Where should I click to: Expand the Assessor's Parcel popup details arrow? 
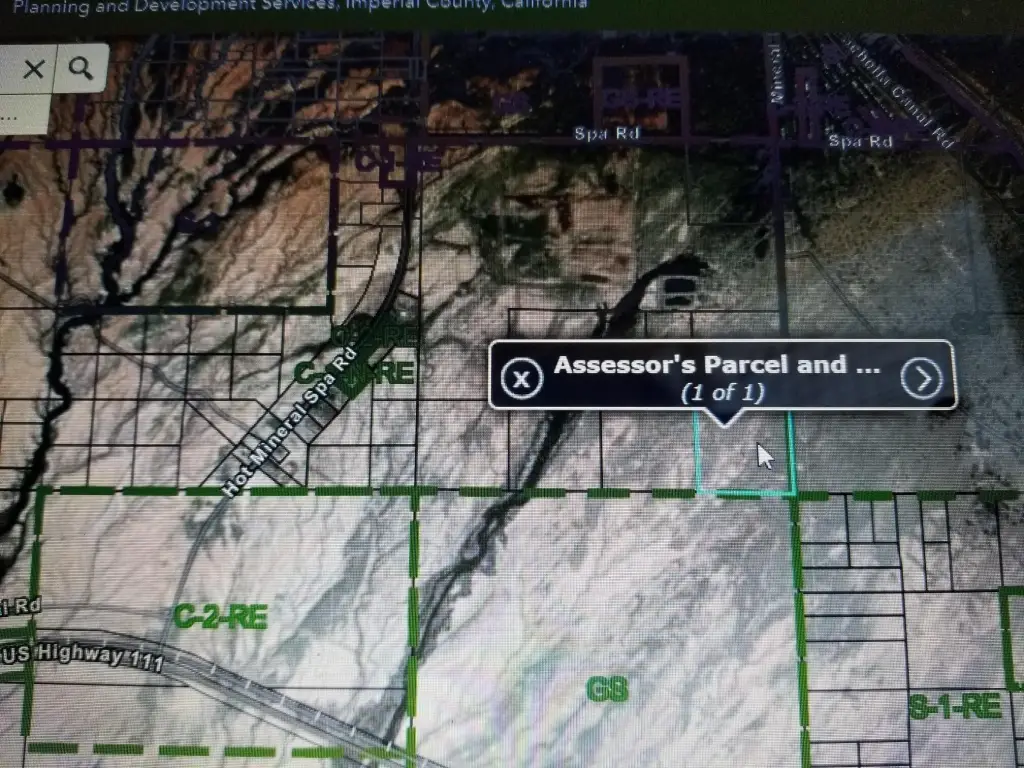click(x=921, y=378)
